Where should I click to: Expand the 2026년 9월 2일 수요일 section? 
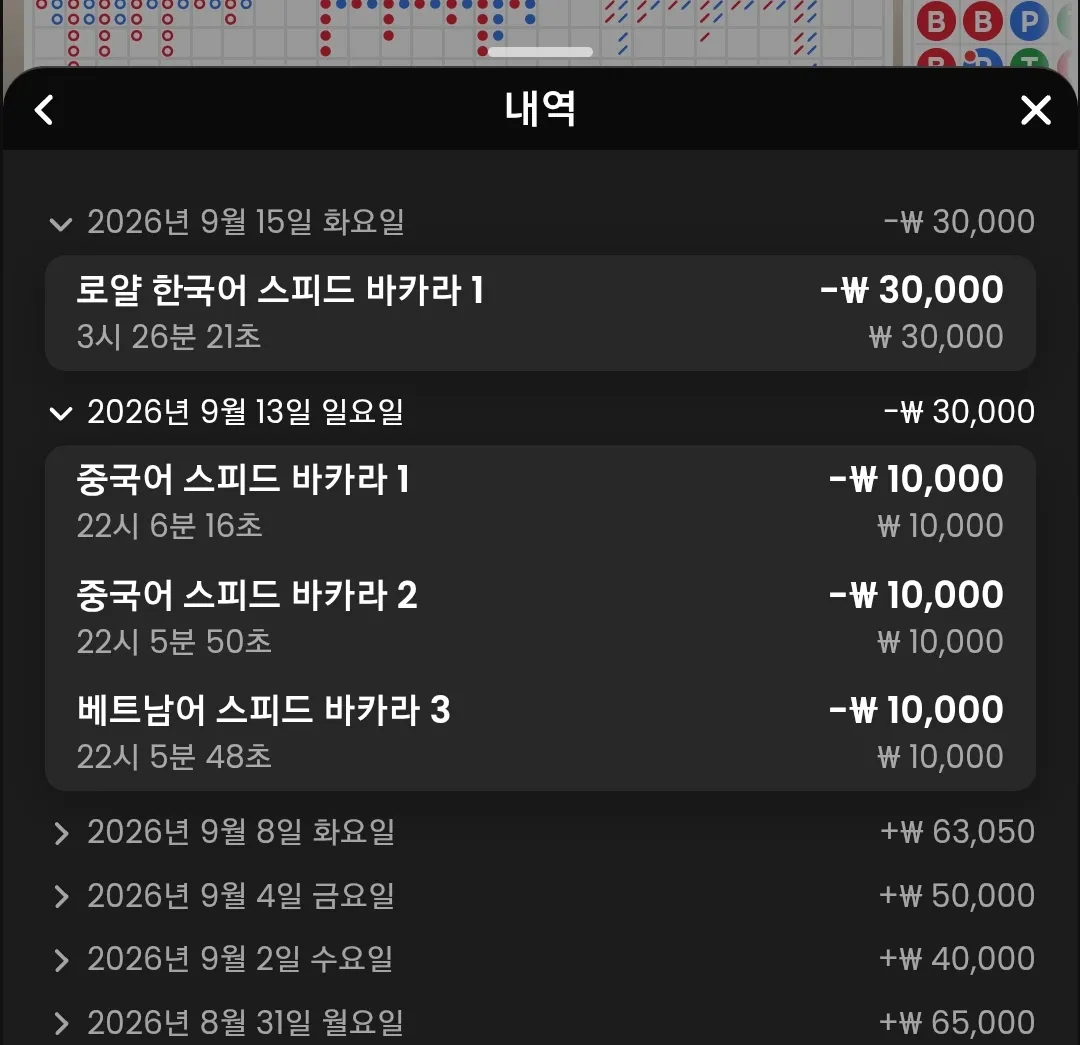540,959
